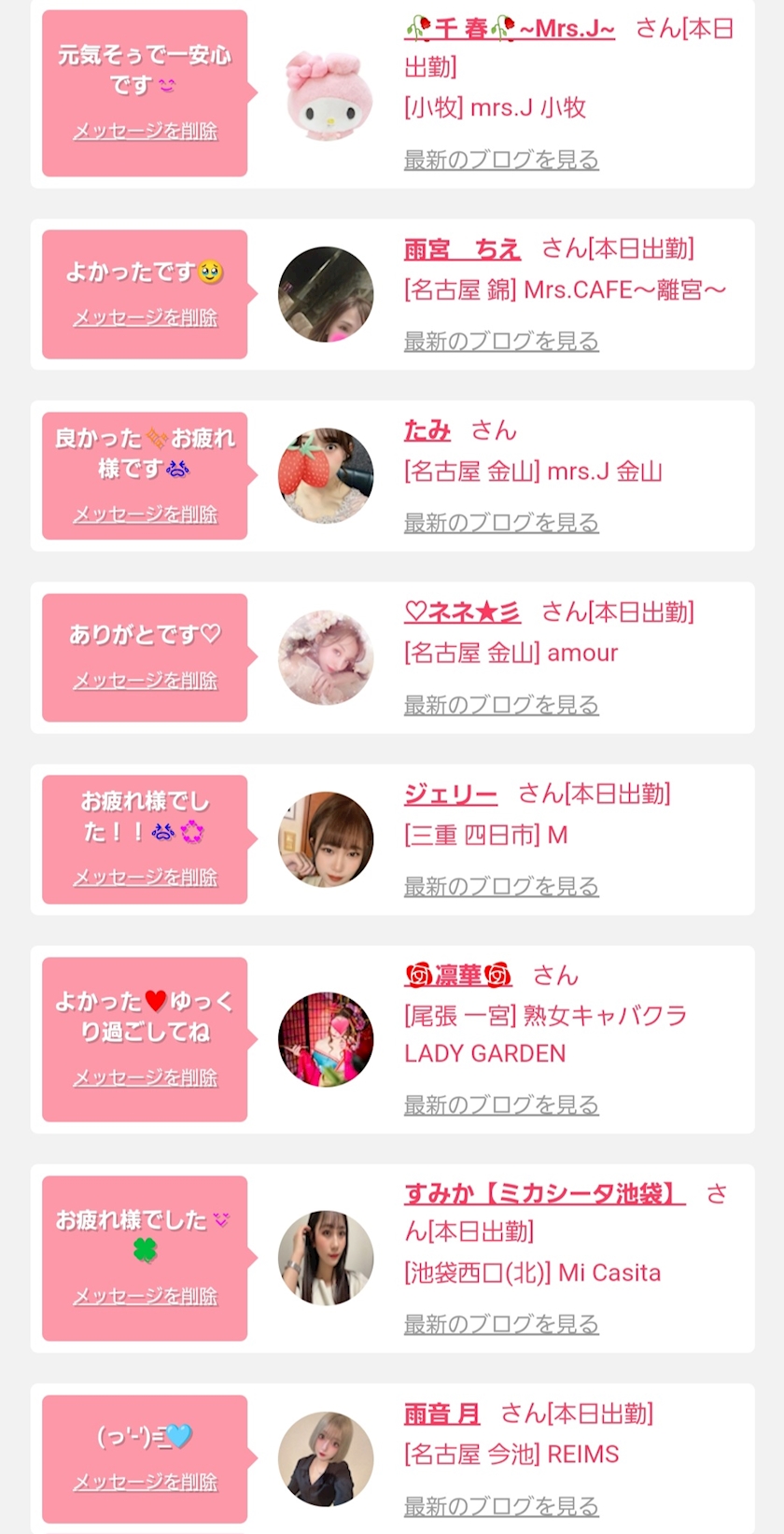This screenshot has width=784, height=1534.
Task: Open すみか【ミカシータ池袋】 profile link
Action: tap(545, 1193)
